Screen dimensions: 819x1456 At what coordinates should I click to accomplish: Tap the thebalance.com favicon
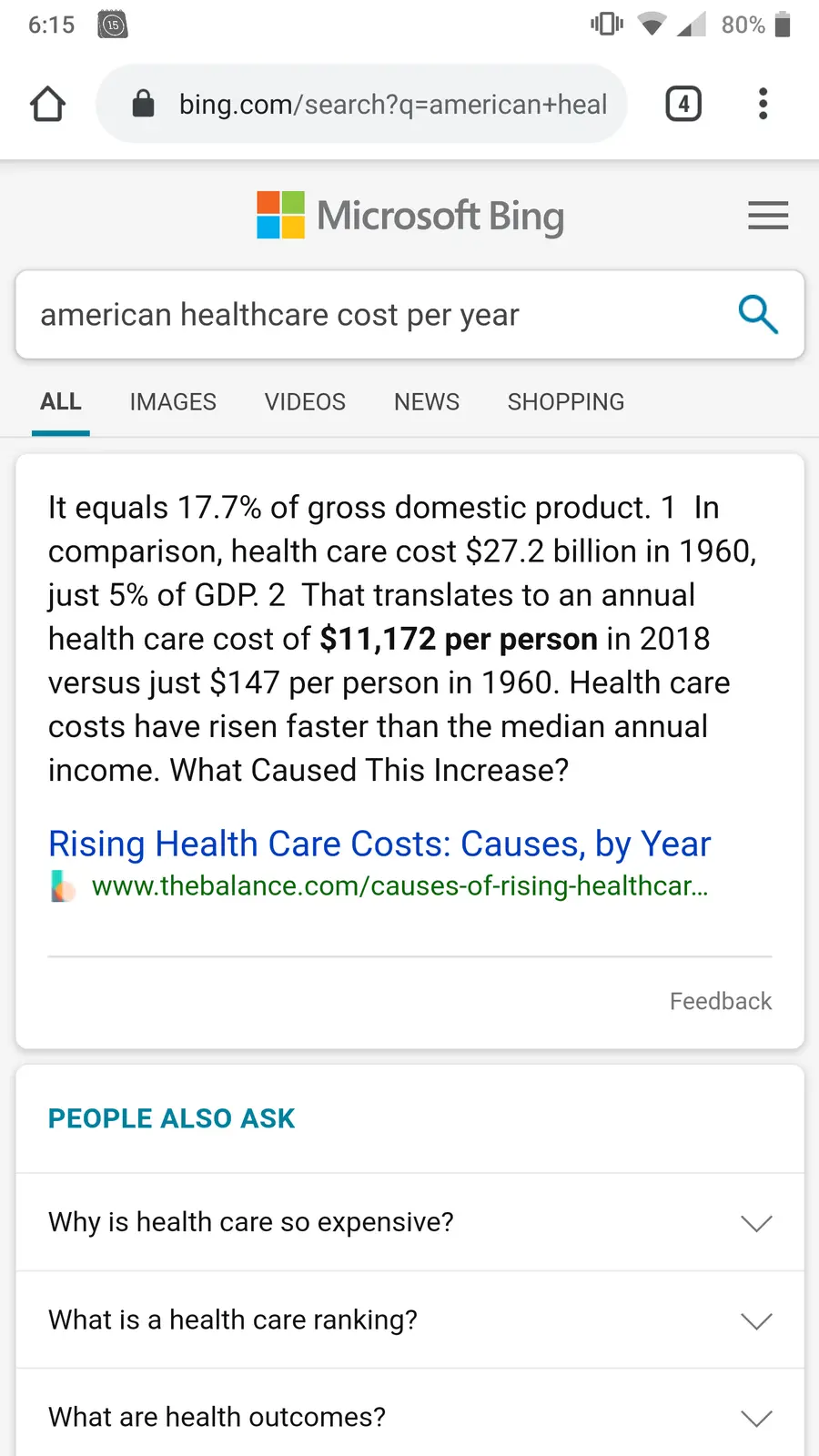(62, 885)
